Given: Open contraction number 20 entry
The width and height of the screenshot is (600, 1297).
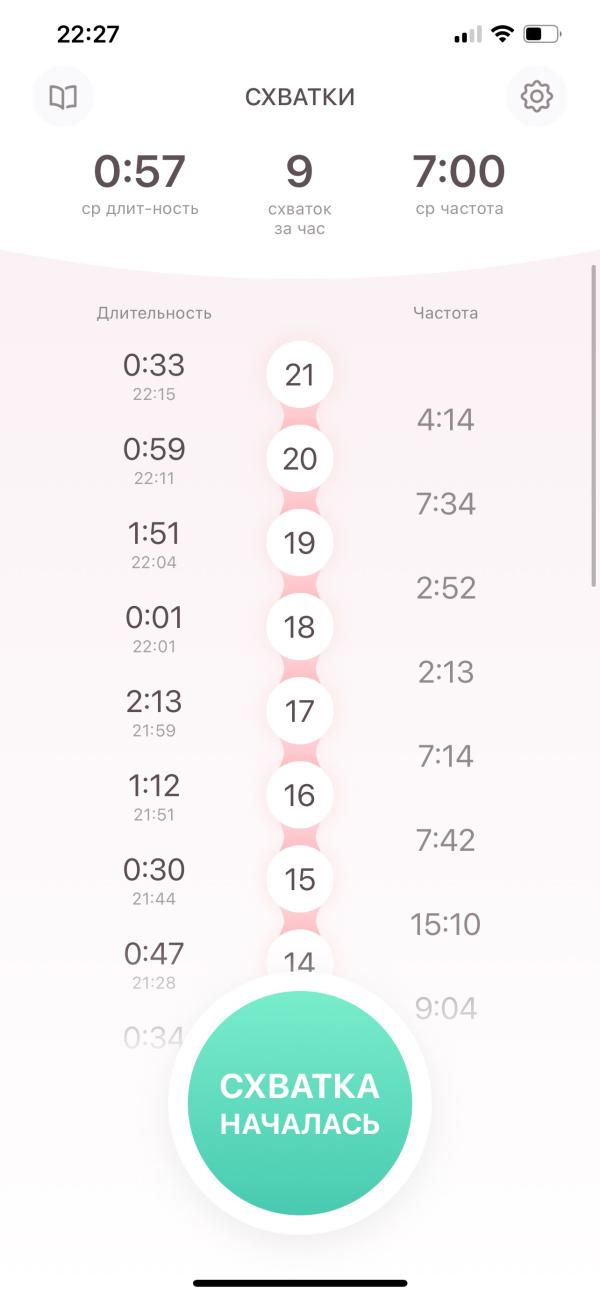Looking at the screenshot, I should tap(300, 459).
